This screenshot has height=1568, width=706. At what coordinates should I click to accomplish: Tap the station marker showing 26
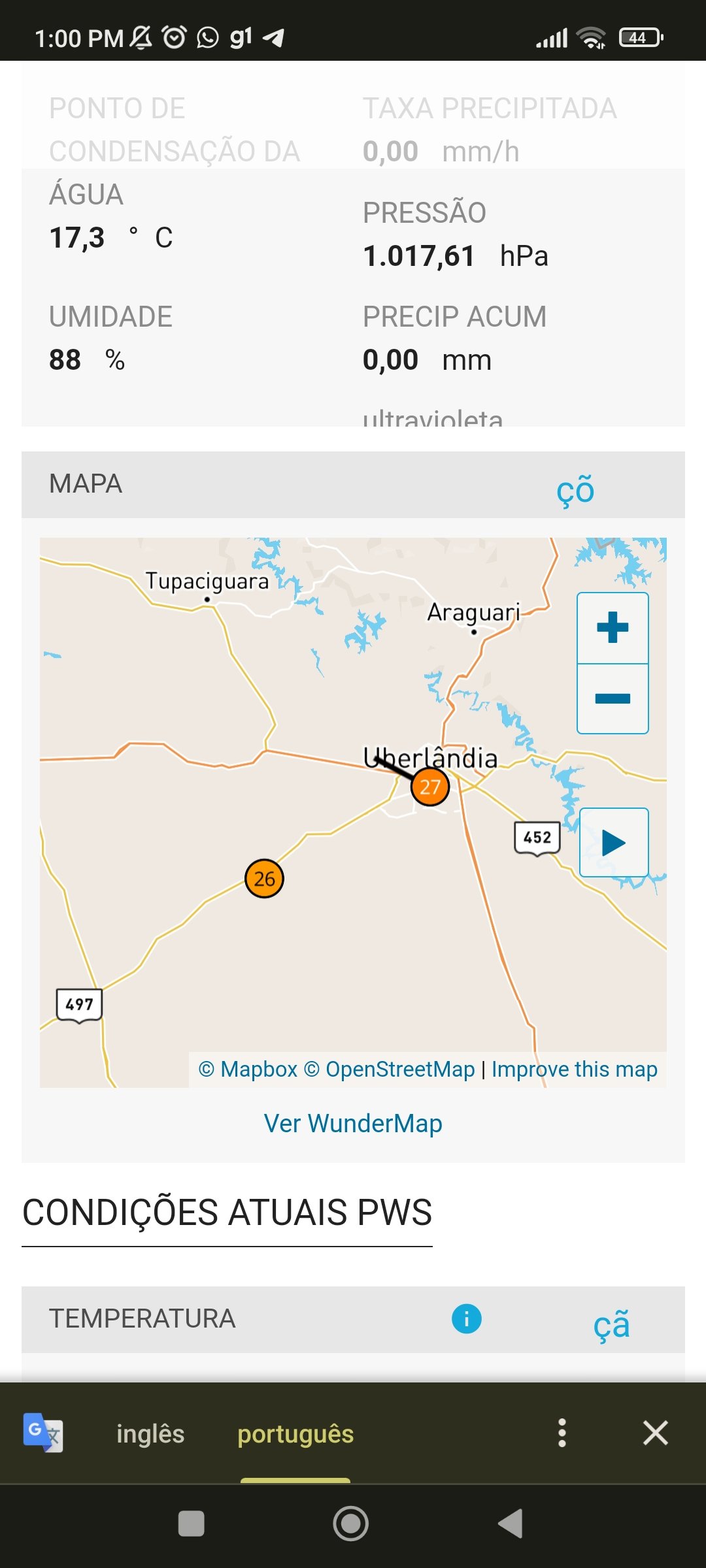coord(264,879)
